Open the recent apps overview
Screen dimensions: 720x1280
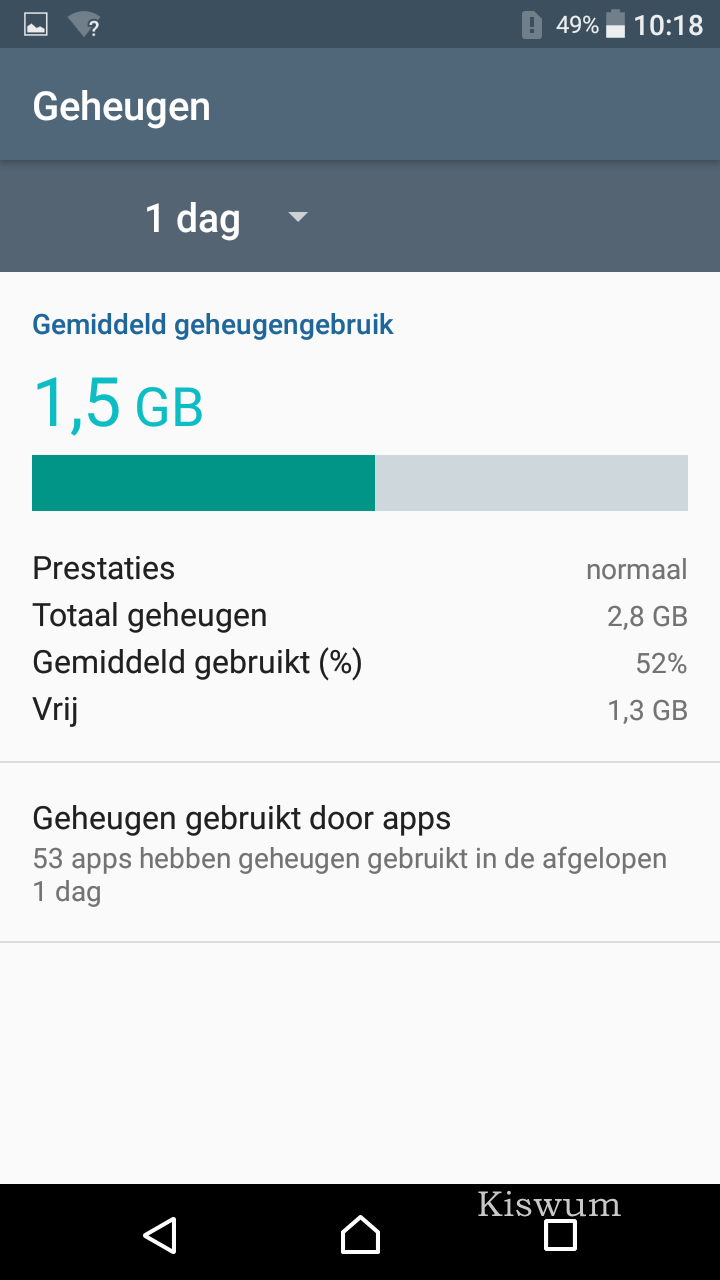click(560, 1234)
